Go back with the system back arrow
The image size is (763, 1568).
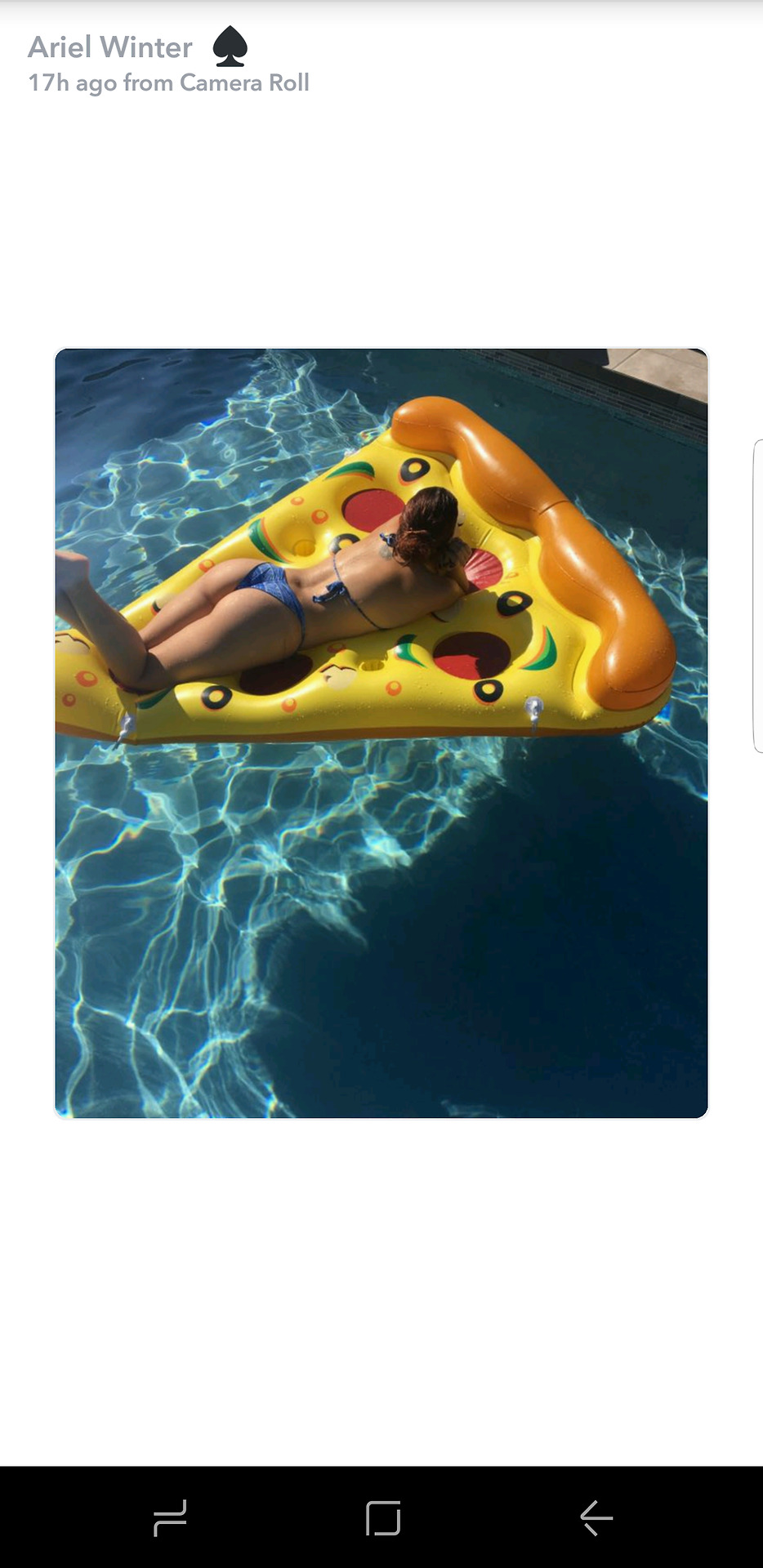click(x=596, y=1518)
